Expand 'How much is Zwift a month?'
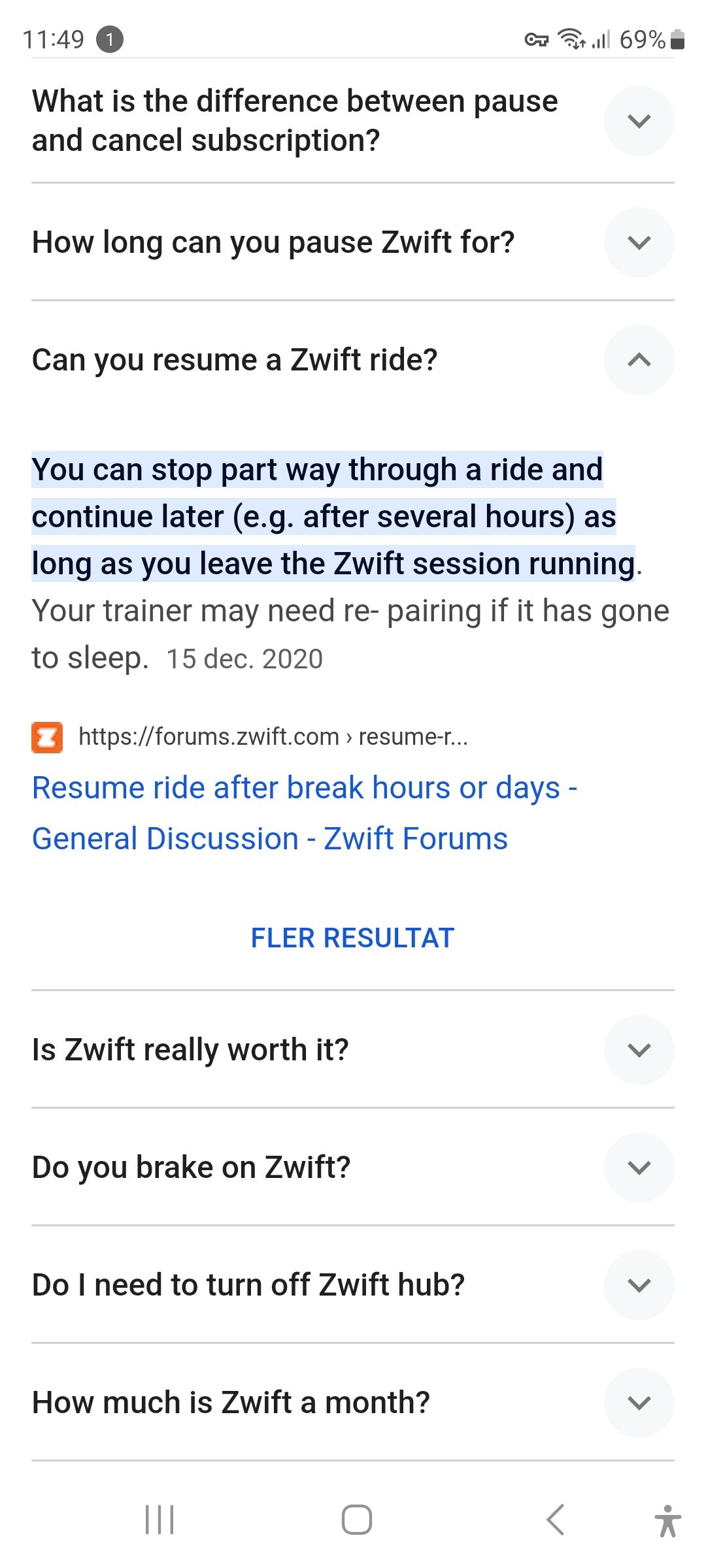This screenshot has height=1568, width=706. tap(639, 1403)
